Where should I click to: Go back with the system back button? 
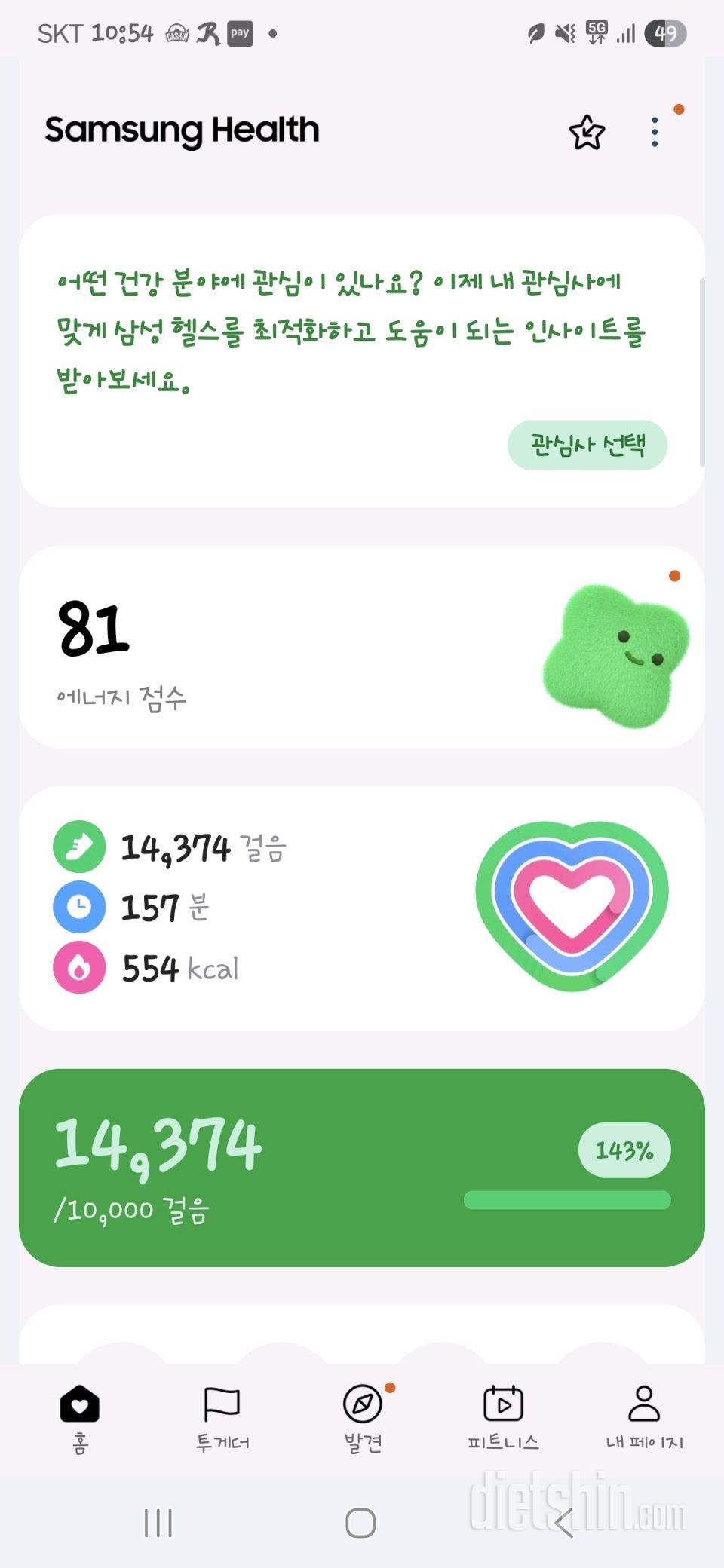pyautogui.click(x=564, y=1523)
